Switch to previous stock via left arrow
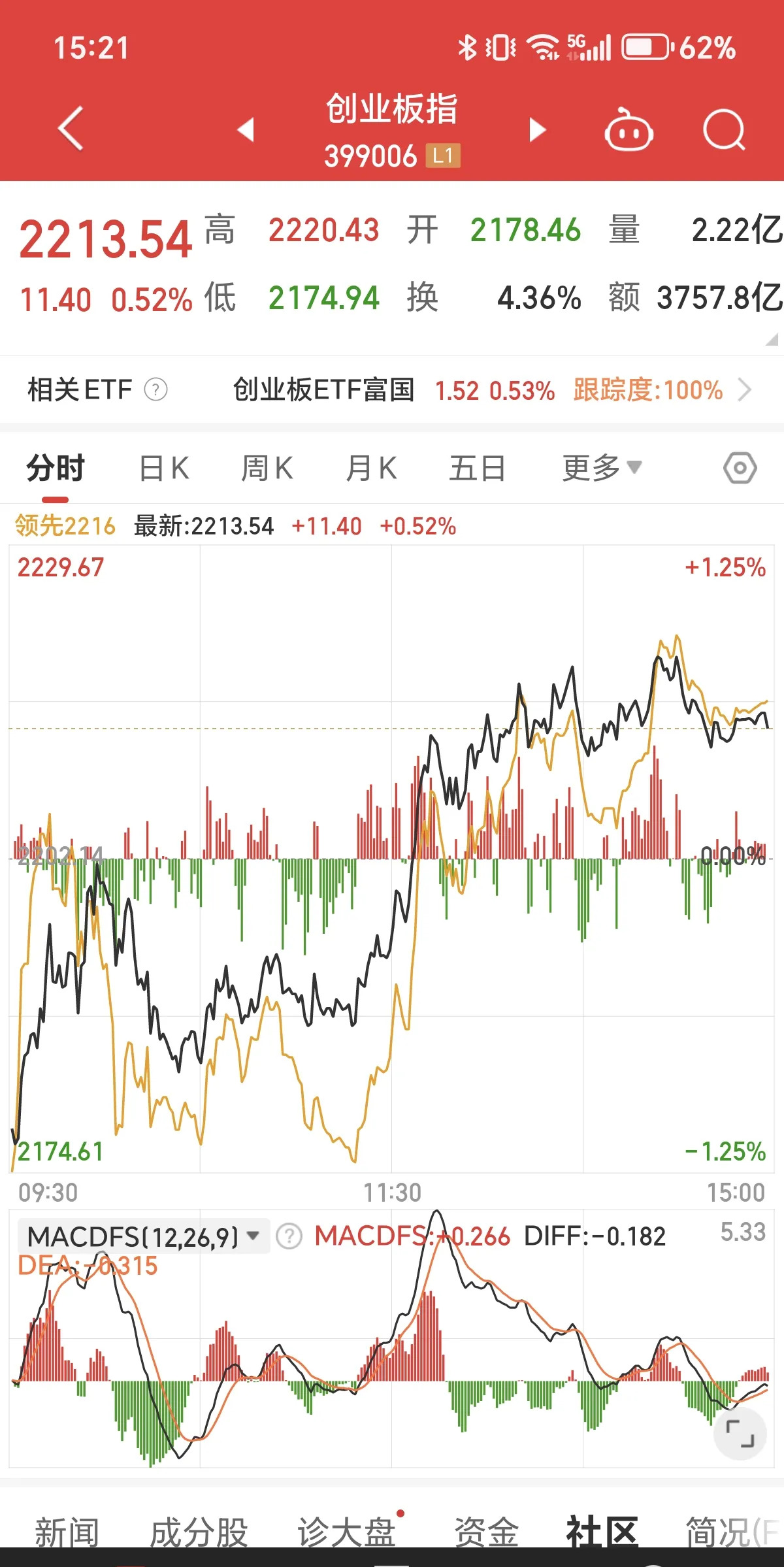 [246, 129]
